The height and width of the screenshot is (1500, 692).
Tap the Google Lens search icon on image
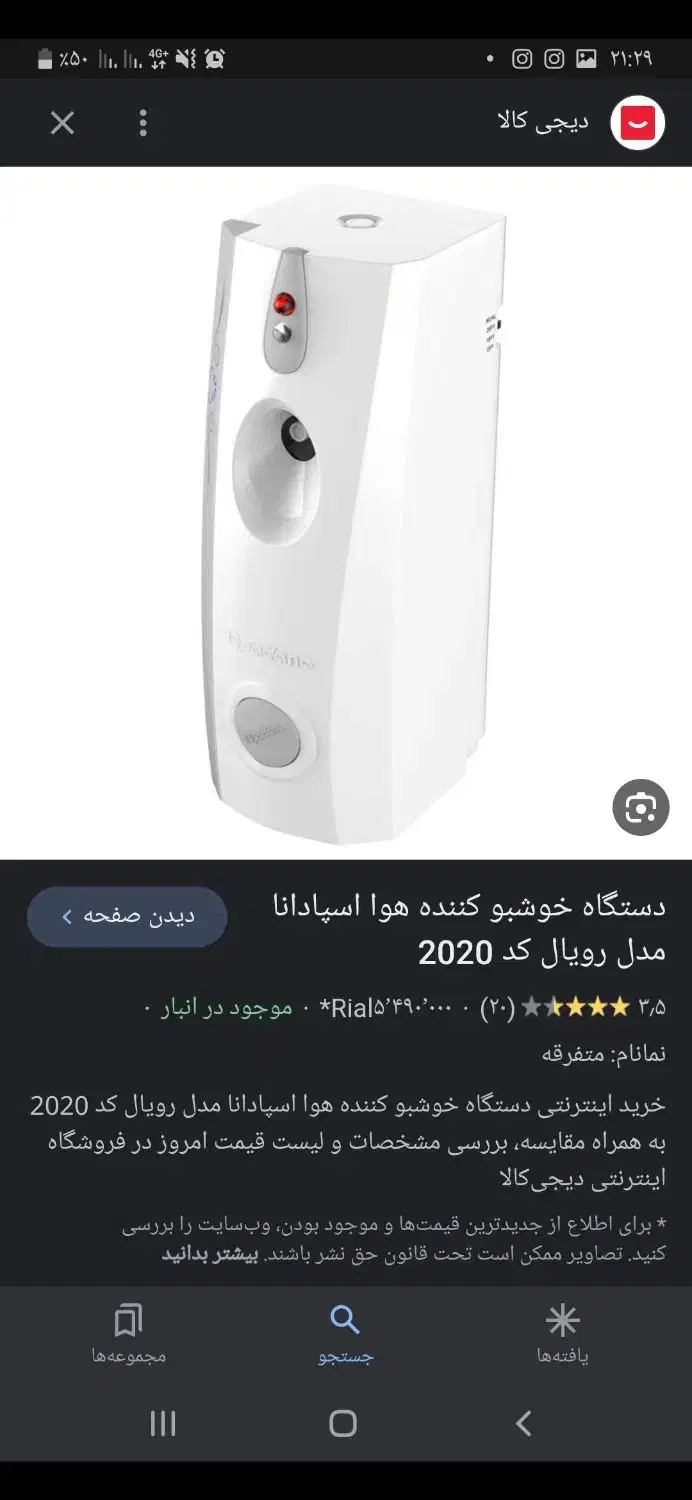[640, 807]
